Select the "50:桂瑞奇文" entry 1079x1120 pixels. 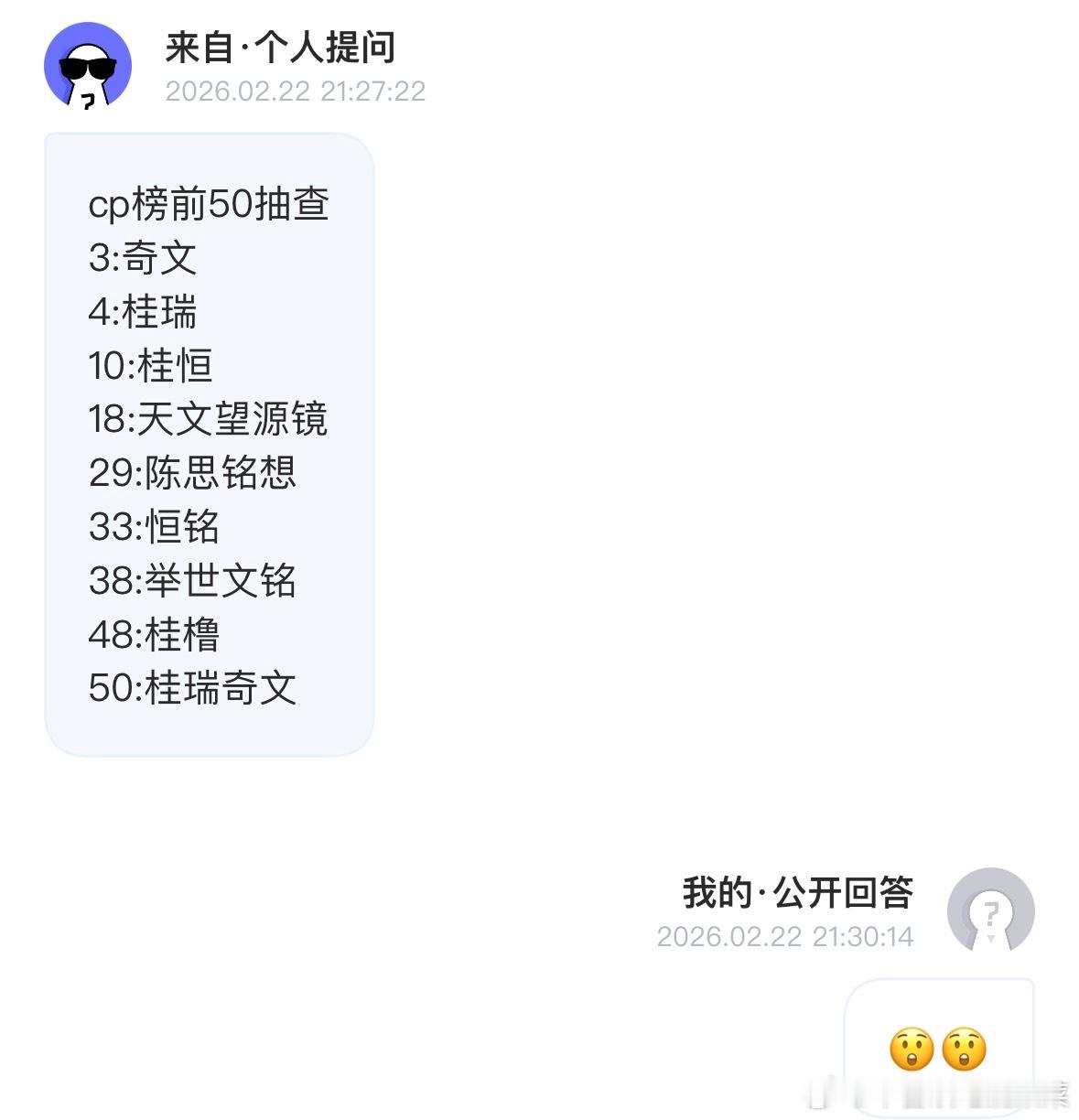pyautogui.click(x=192, y=687)
